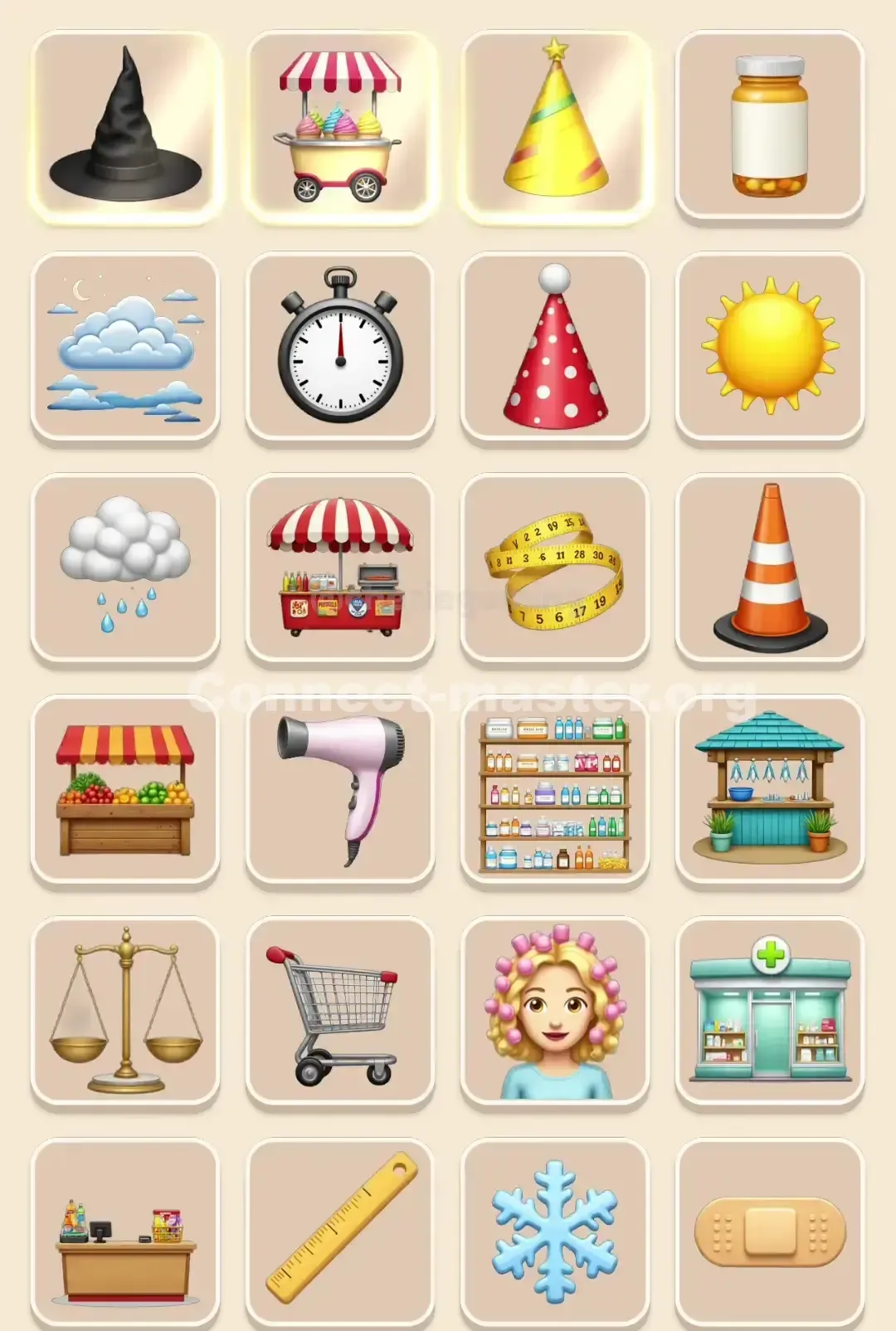Choose the medicine shelf tile

(556, 792)
